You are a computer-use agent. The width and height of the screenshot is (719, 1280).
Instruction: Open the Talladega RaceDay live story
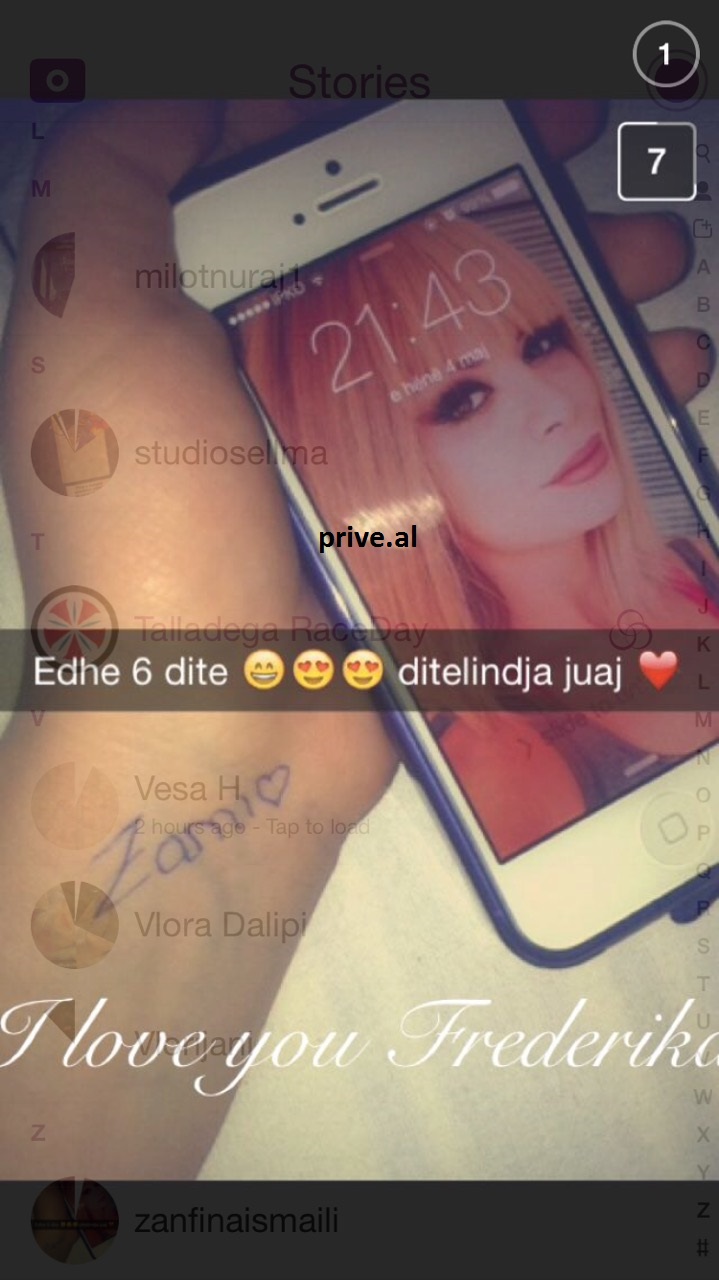pyautogui.click(x=280, y=630)
